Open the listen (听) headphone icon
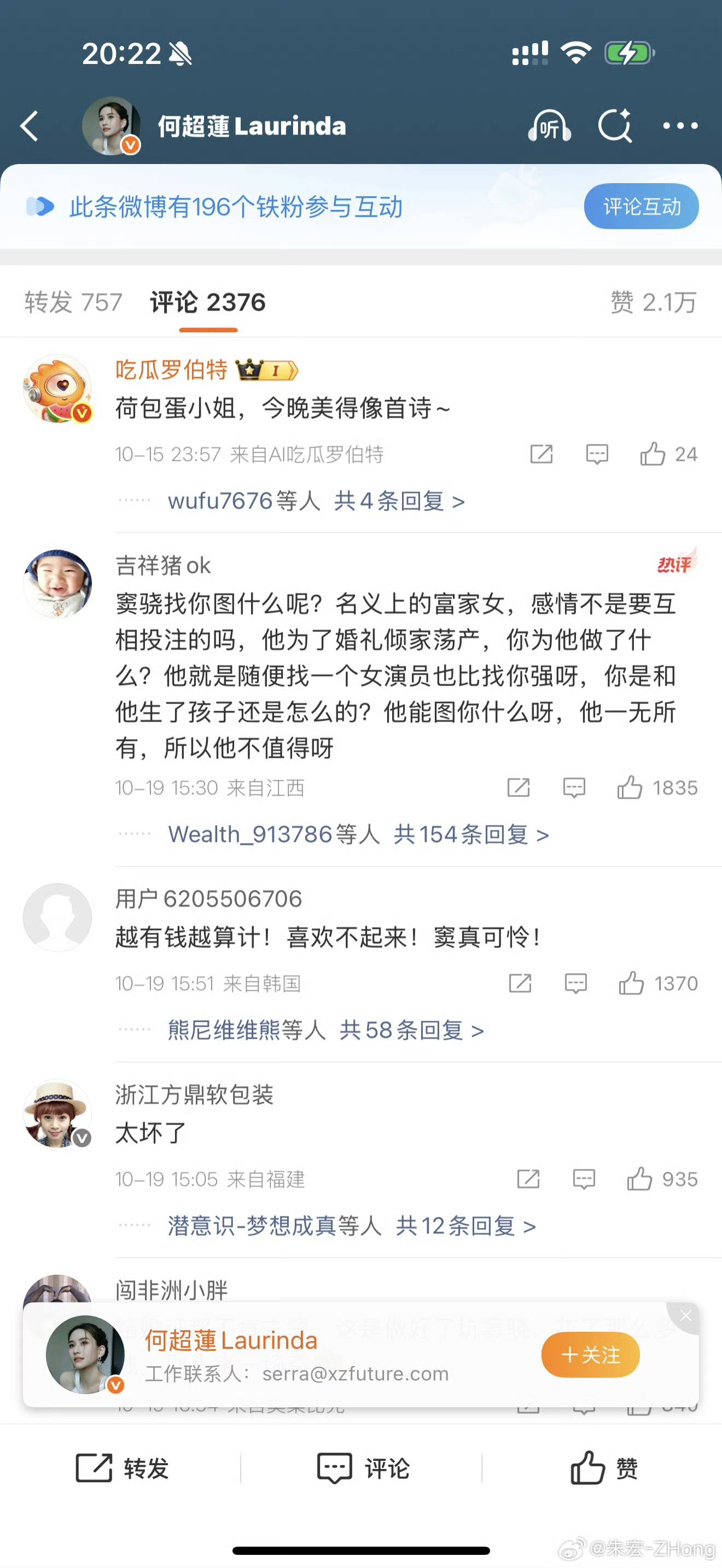The height and width of the screenshot is (1568, 722). [549, 126]
